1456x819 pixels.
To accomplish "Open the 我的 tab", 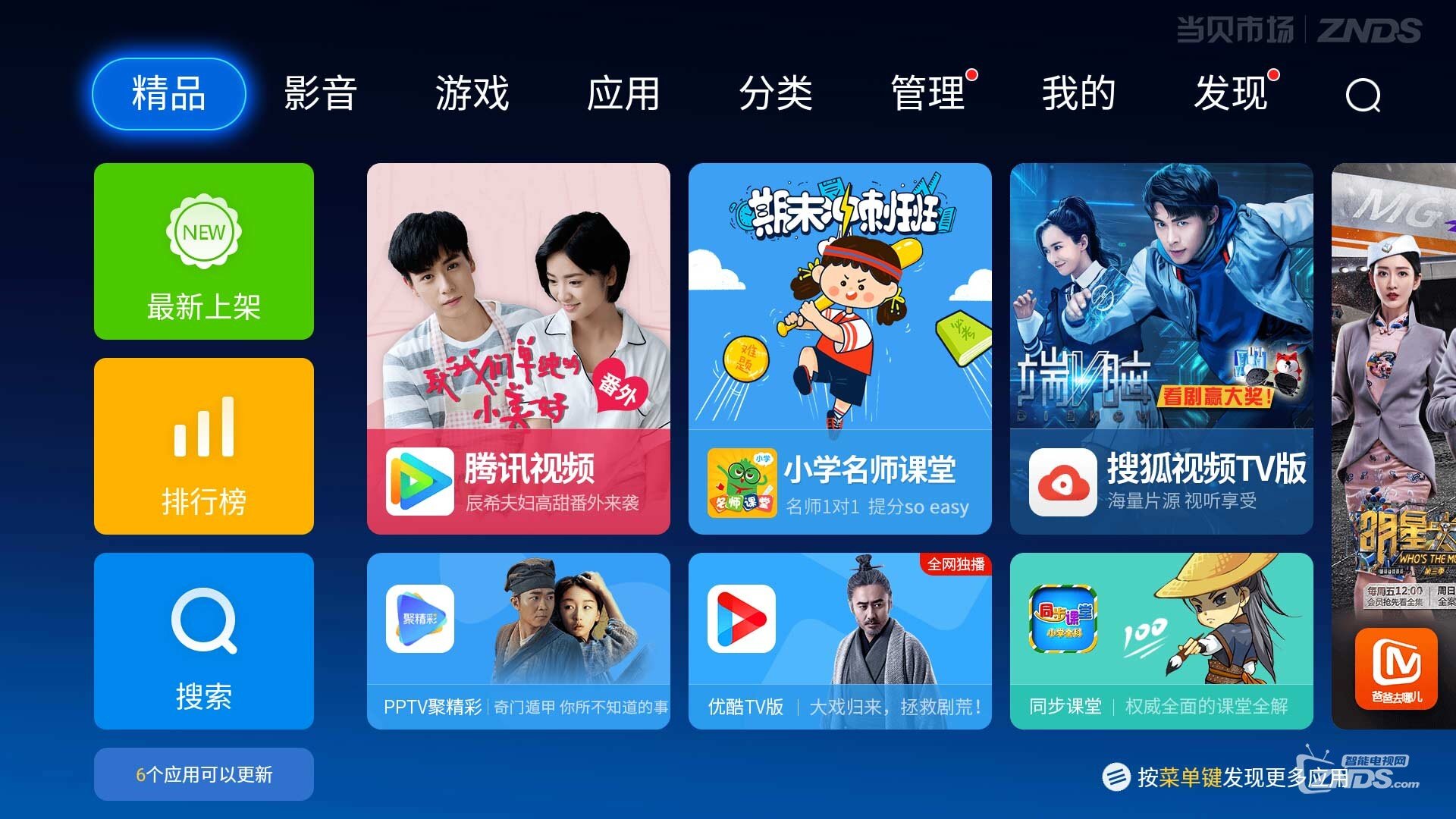I will (1078, 94).
